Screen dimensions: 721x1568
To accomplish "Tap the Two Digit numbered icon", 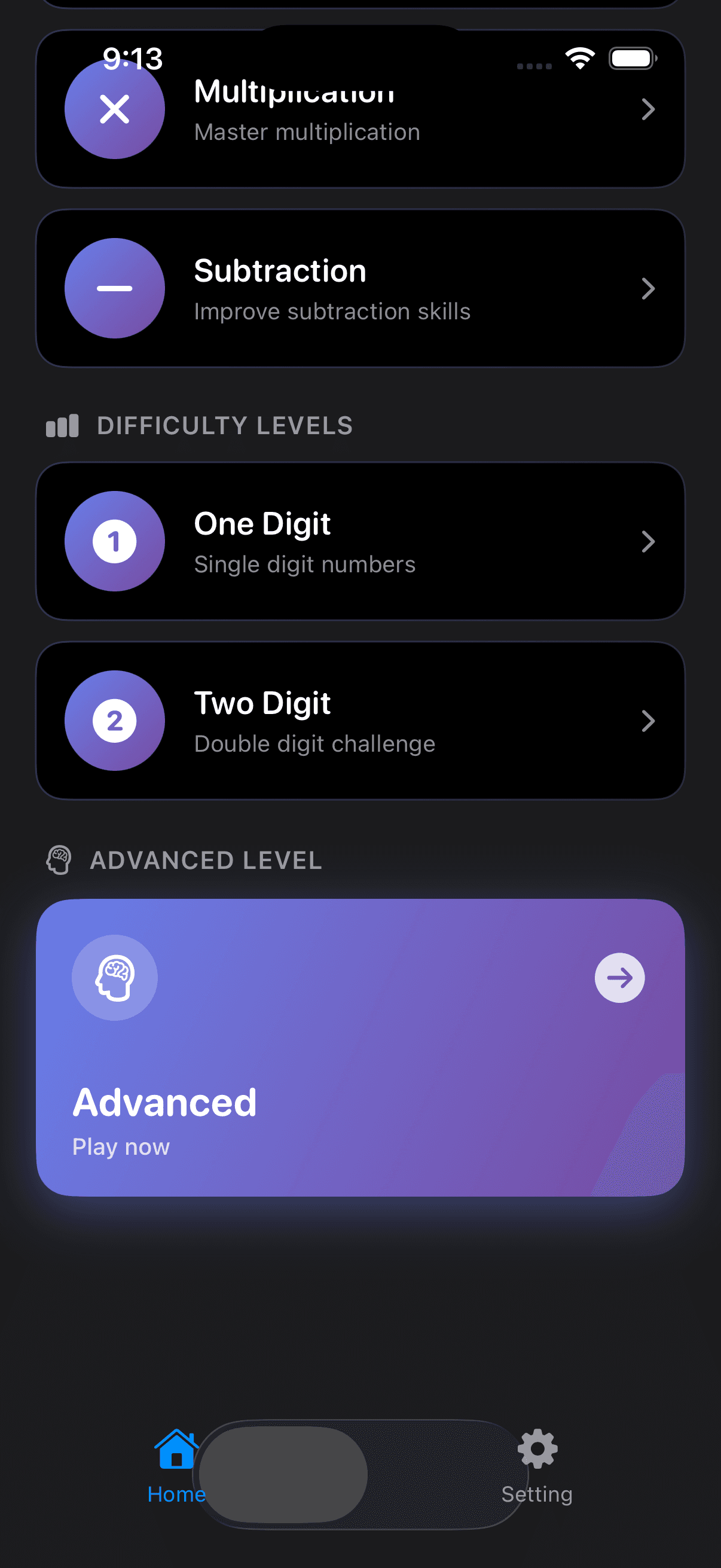I will (x=114, y=720).
